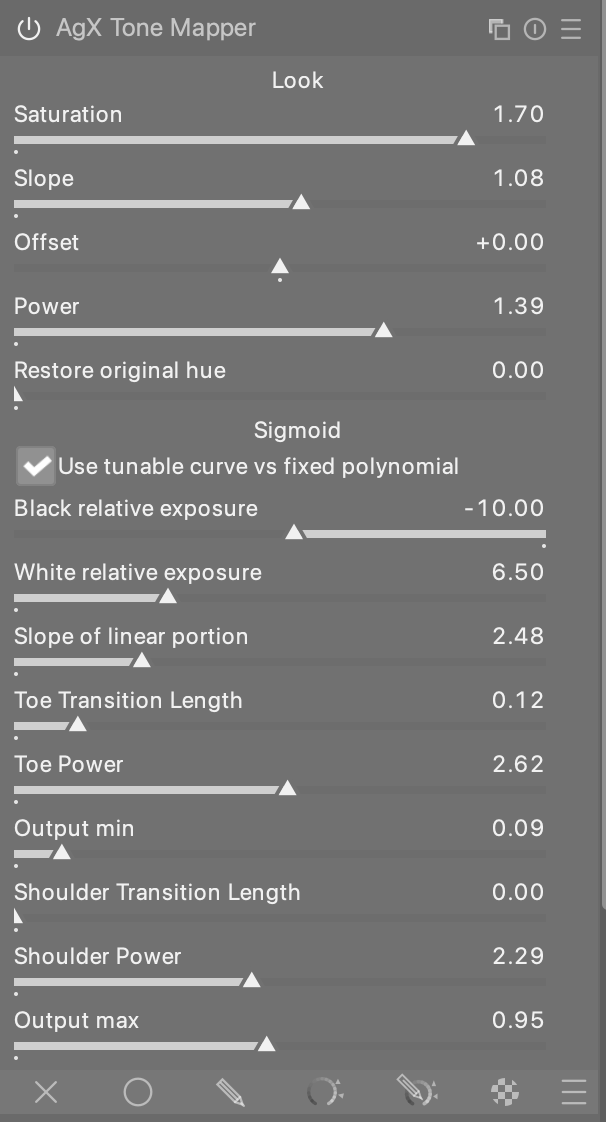Adjust the Slope of linear portion slider
The height and width of the screenshot is (1122, 606).
(280, 662)
